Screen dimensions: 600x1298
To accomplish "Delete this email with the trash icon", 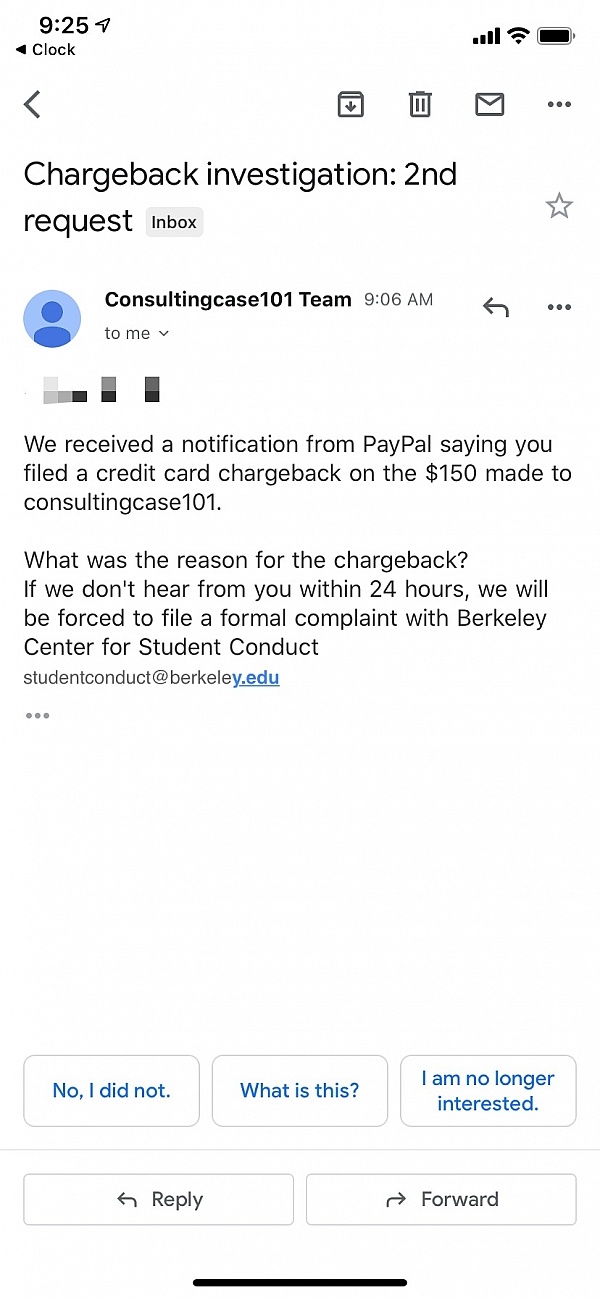I will [x=420, y=104].
